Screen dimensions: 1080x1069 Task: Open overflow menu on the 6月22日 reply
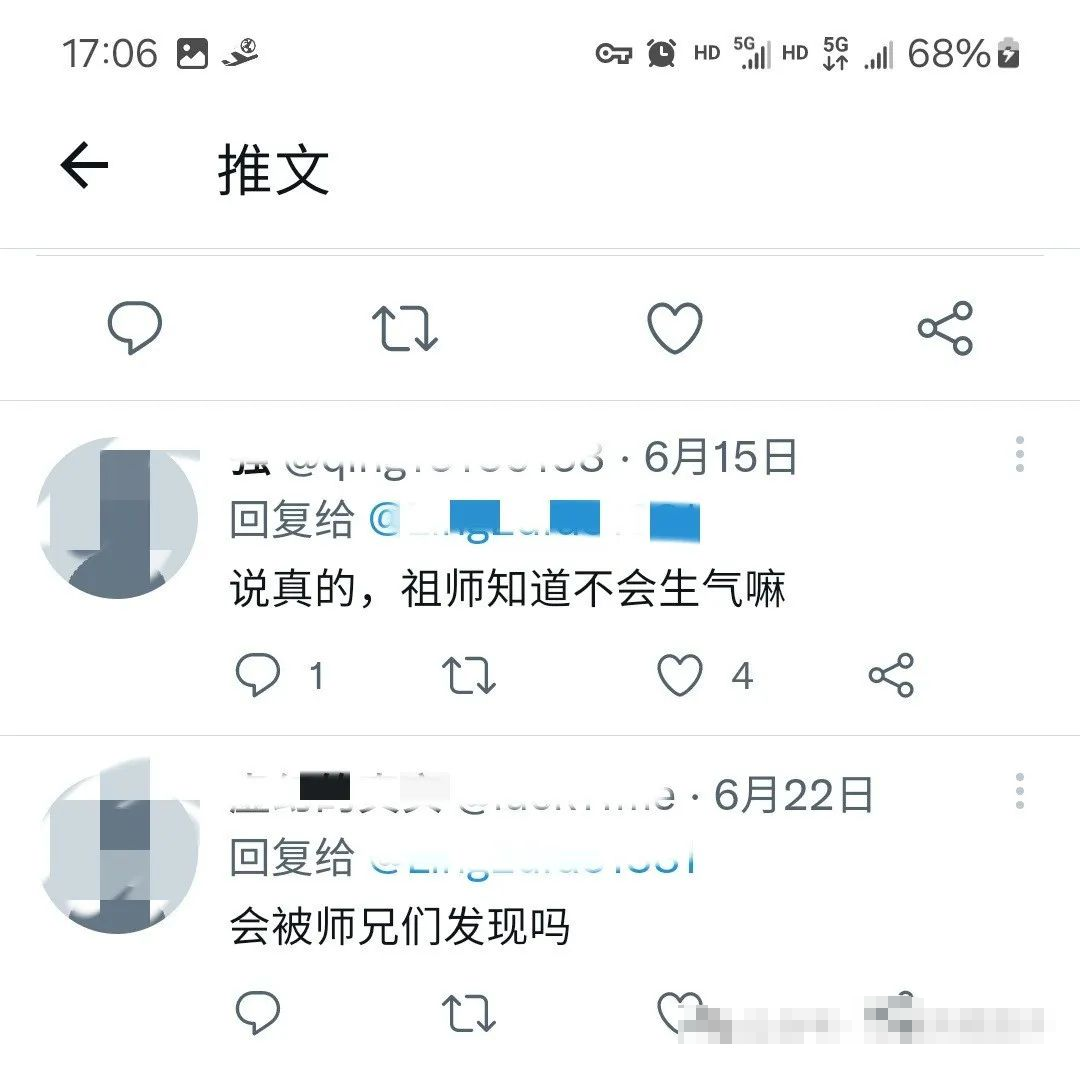click(1019, 792)
